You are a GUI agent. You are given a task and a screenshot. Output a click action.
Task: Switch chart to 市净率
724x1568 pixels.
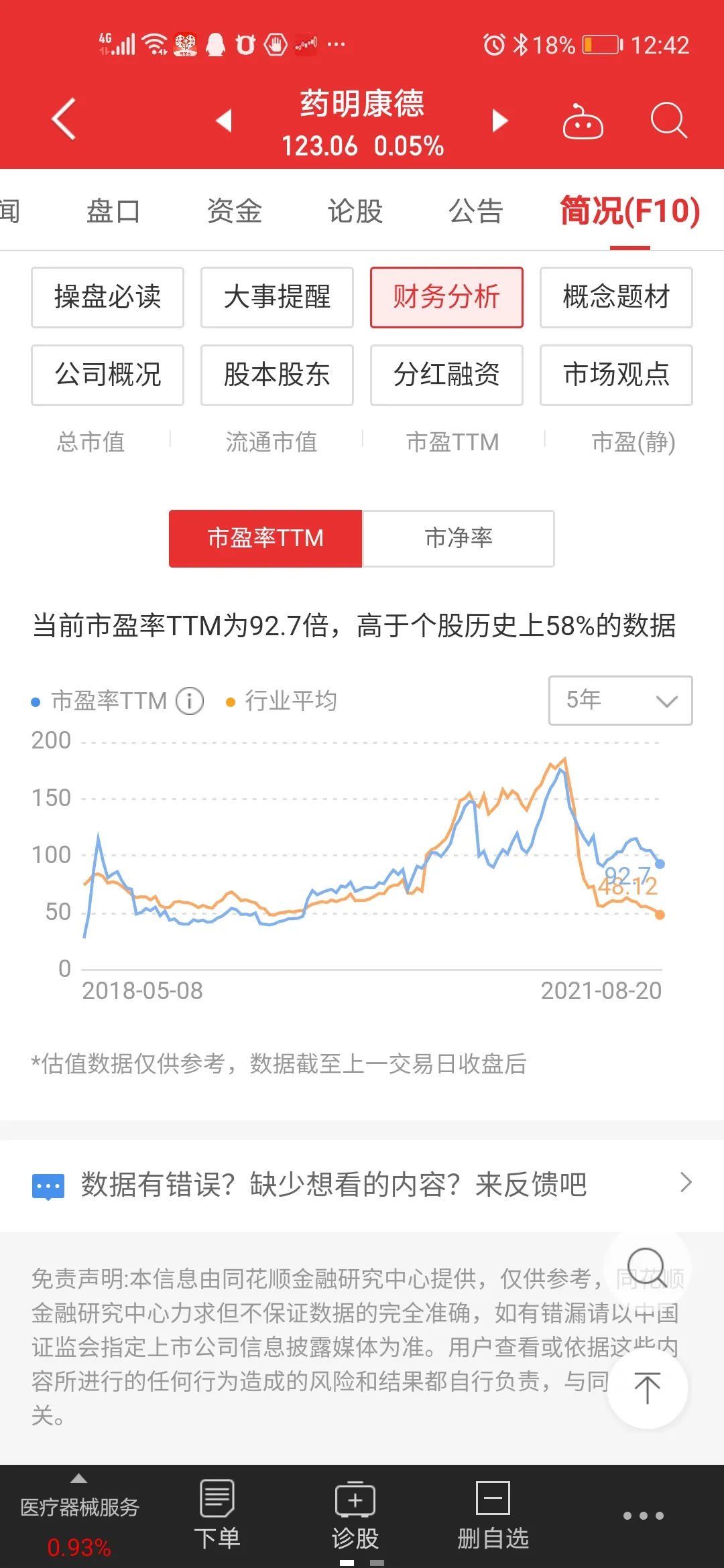459,539
